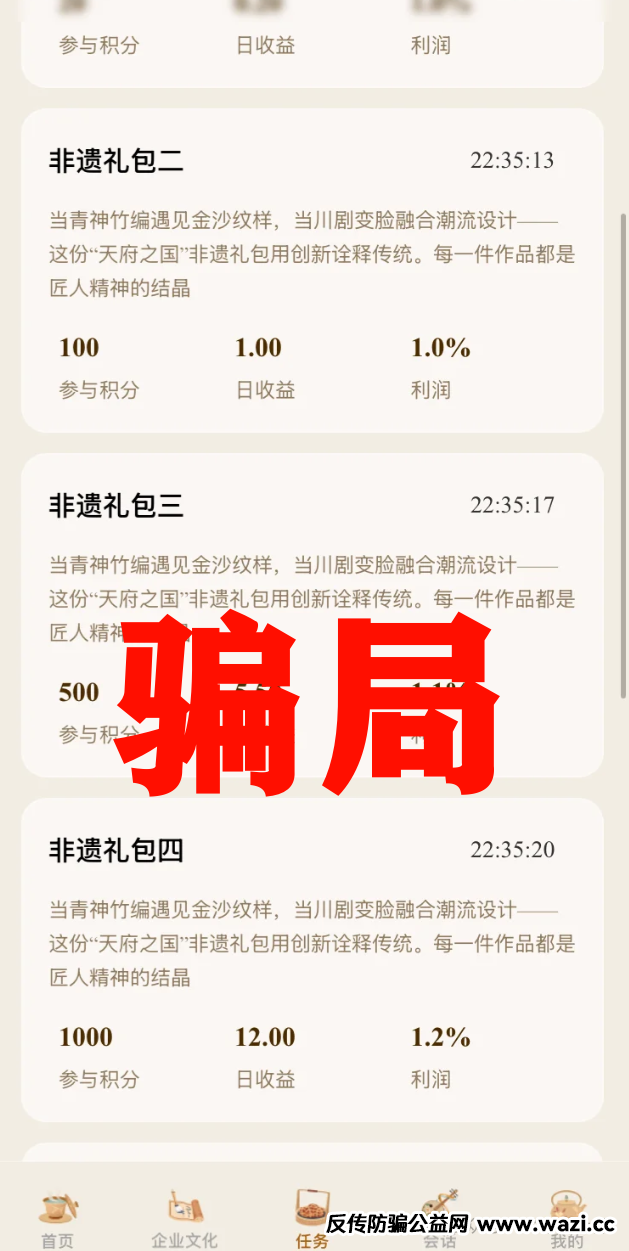This screenshot has height=1251, width=629.
Task: Open the 非遗礼包四 card
Action: point(312,960)
